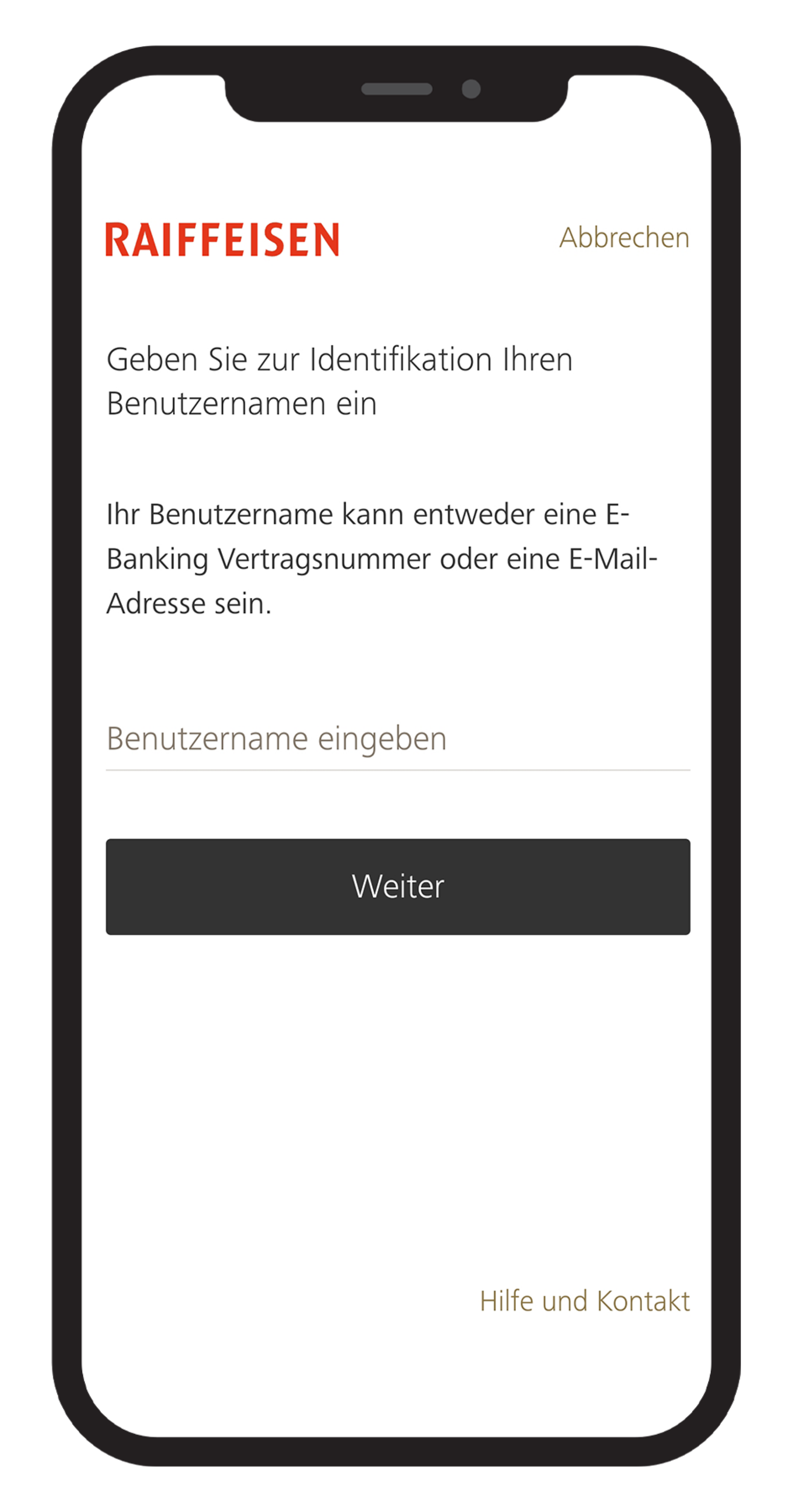This screenshot has width=793, height=1512.
Task: Open Hilfe und Kontakt
Action: (584, 1301)
